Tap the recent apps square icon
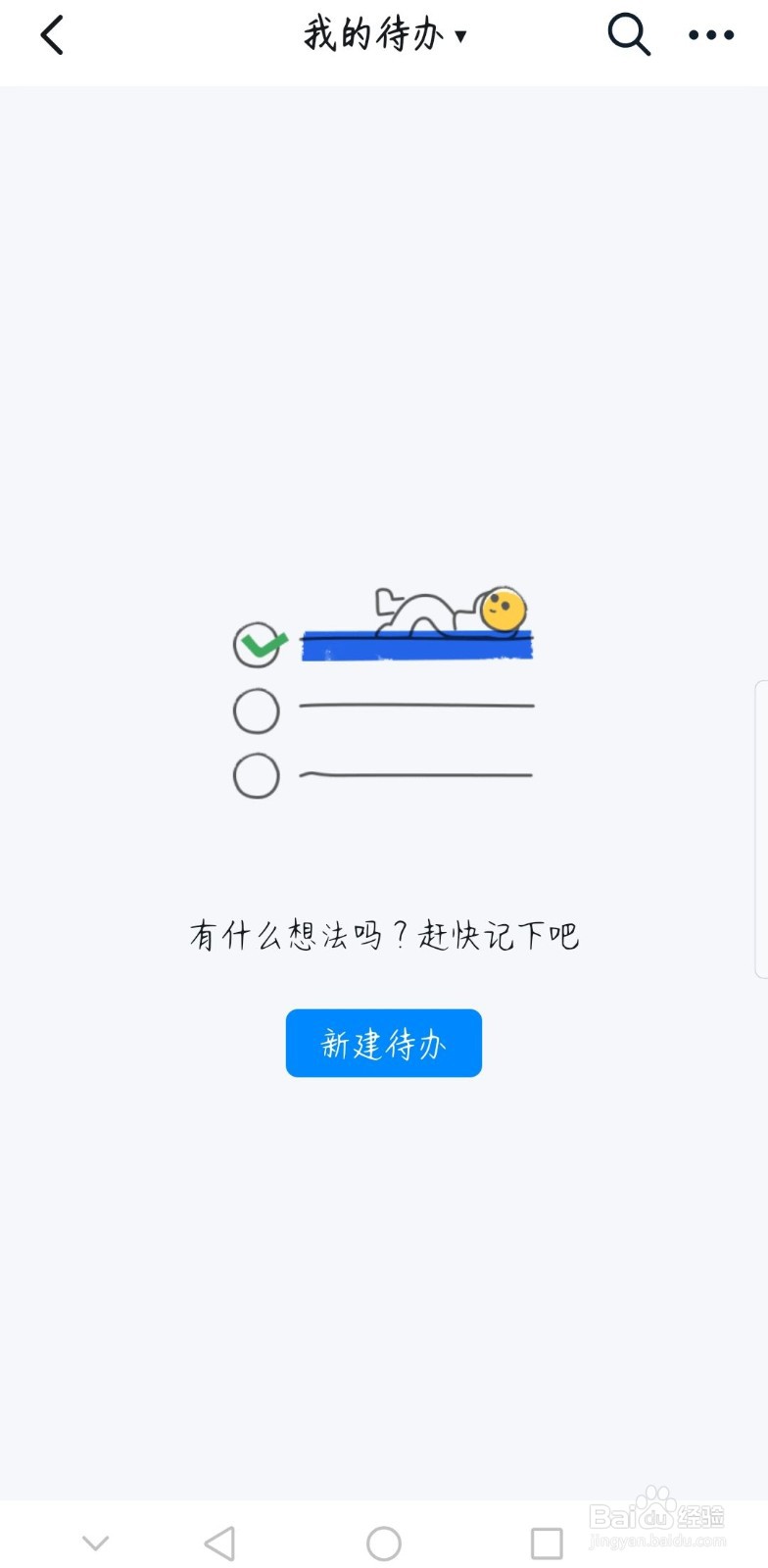 (x=547, y=1542)
